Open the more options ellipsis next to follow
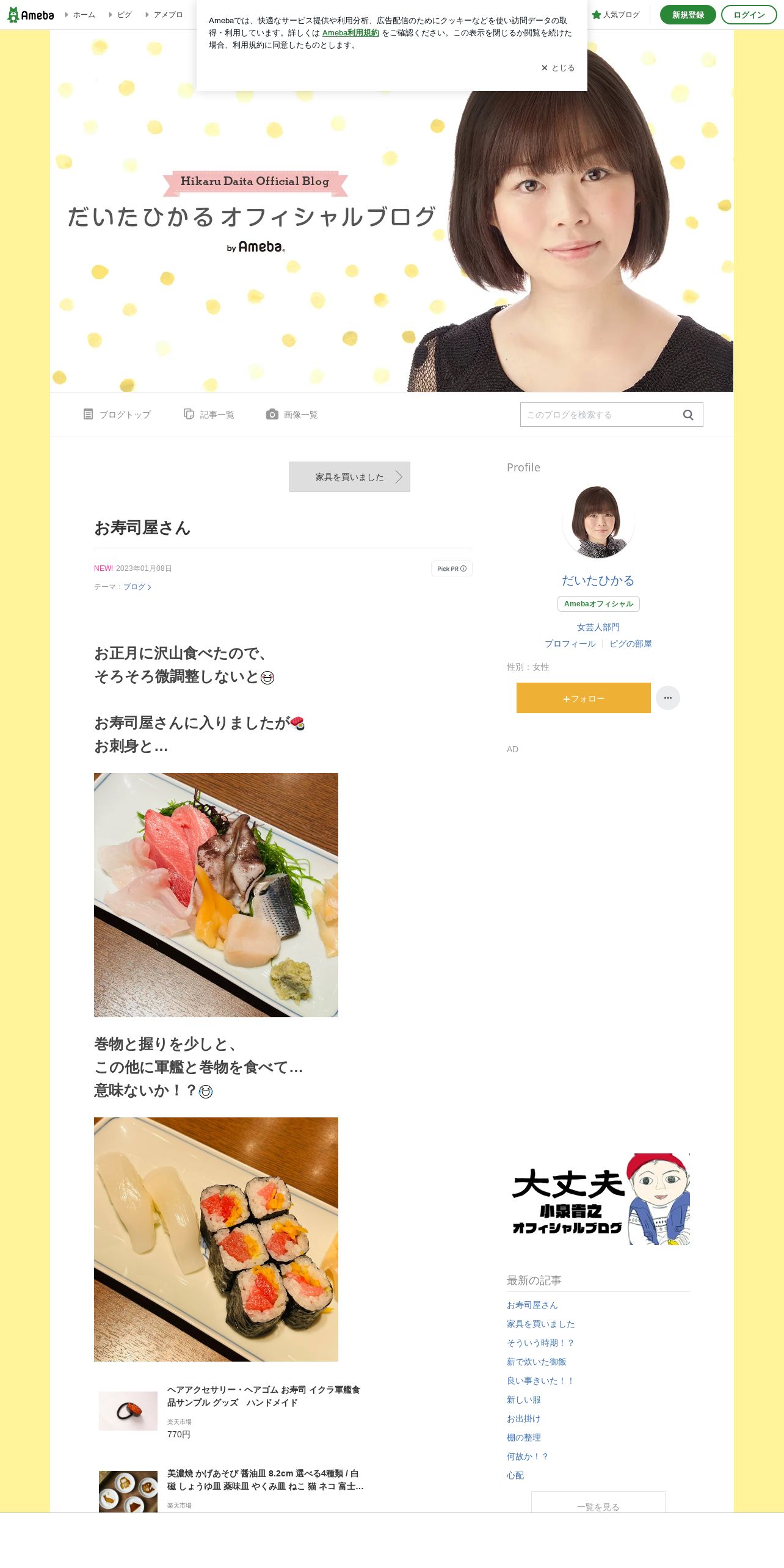Screen dimensions: 784x1568 pos(668,698)
